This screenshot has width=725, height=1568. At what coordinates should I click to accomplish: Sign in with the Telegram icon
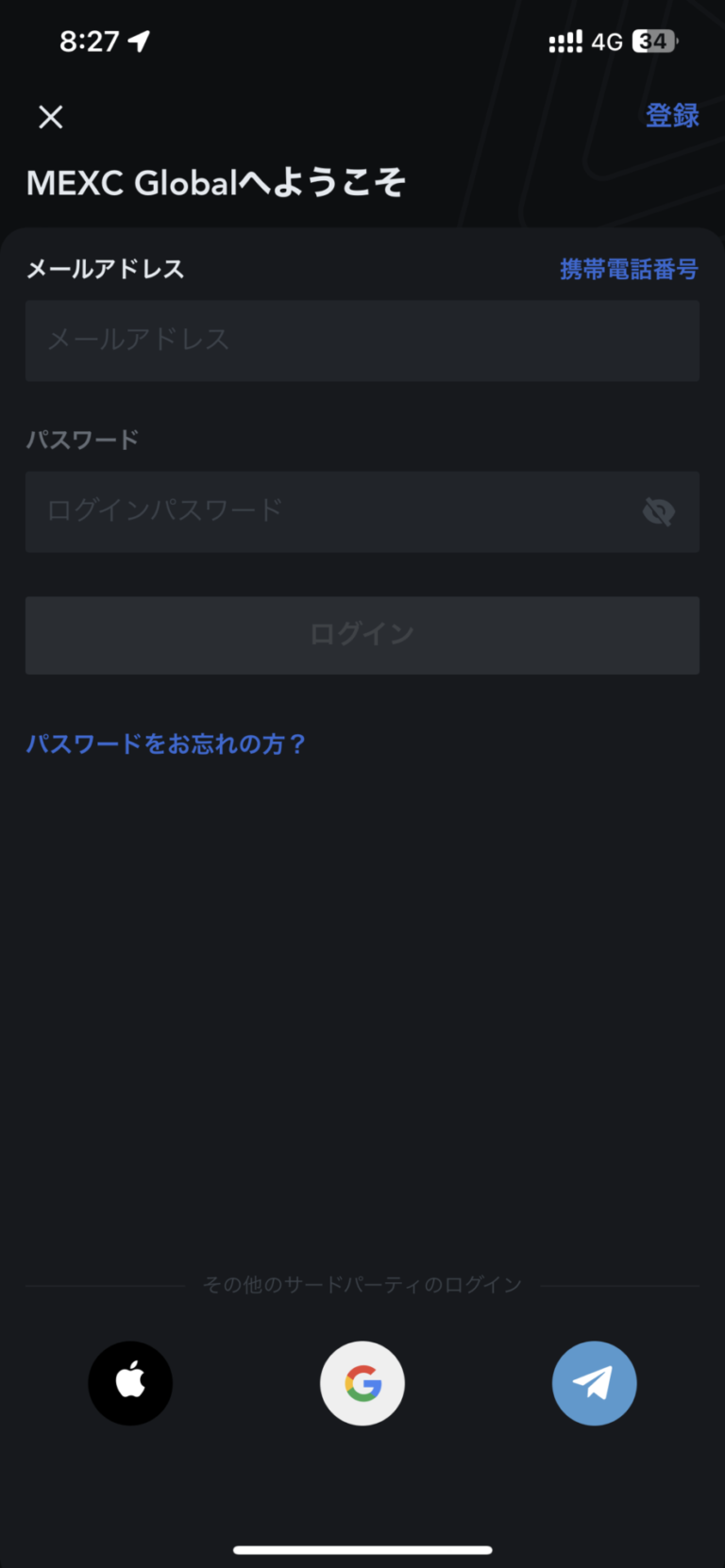594,1382
